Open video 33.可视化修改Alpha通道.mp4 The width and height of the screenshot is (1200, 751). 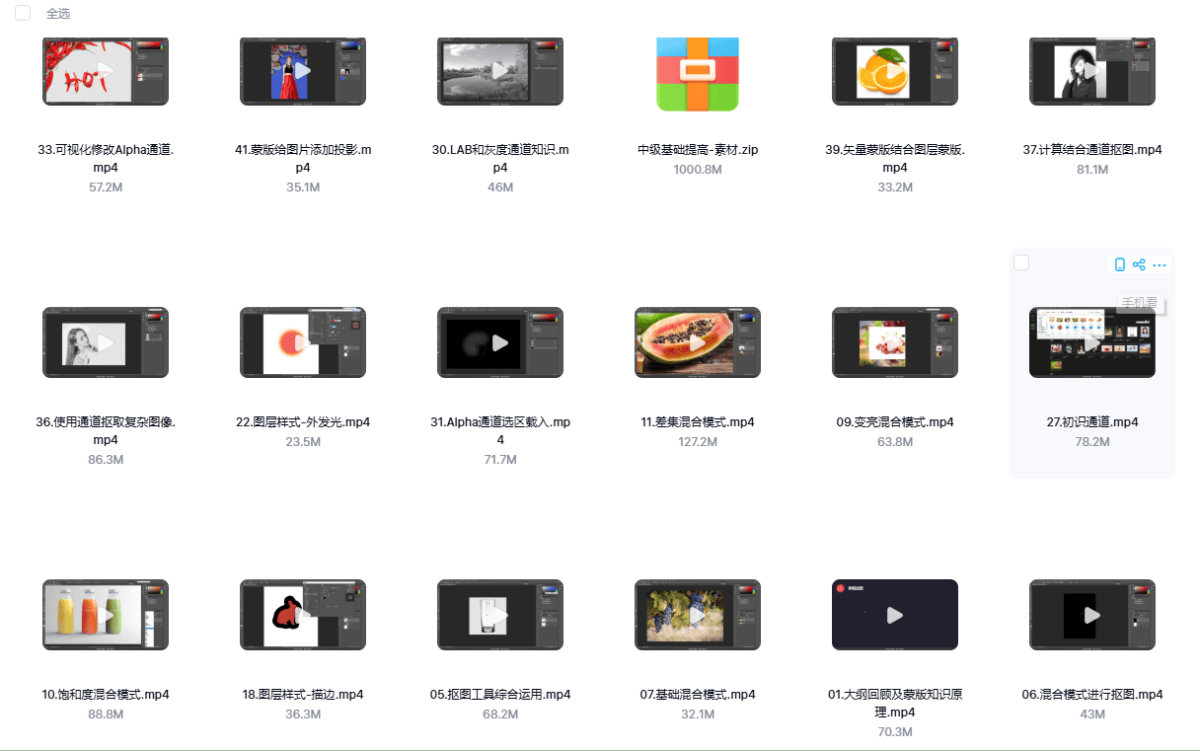[x=105, y=71]
